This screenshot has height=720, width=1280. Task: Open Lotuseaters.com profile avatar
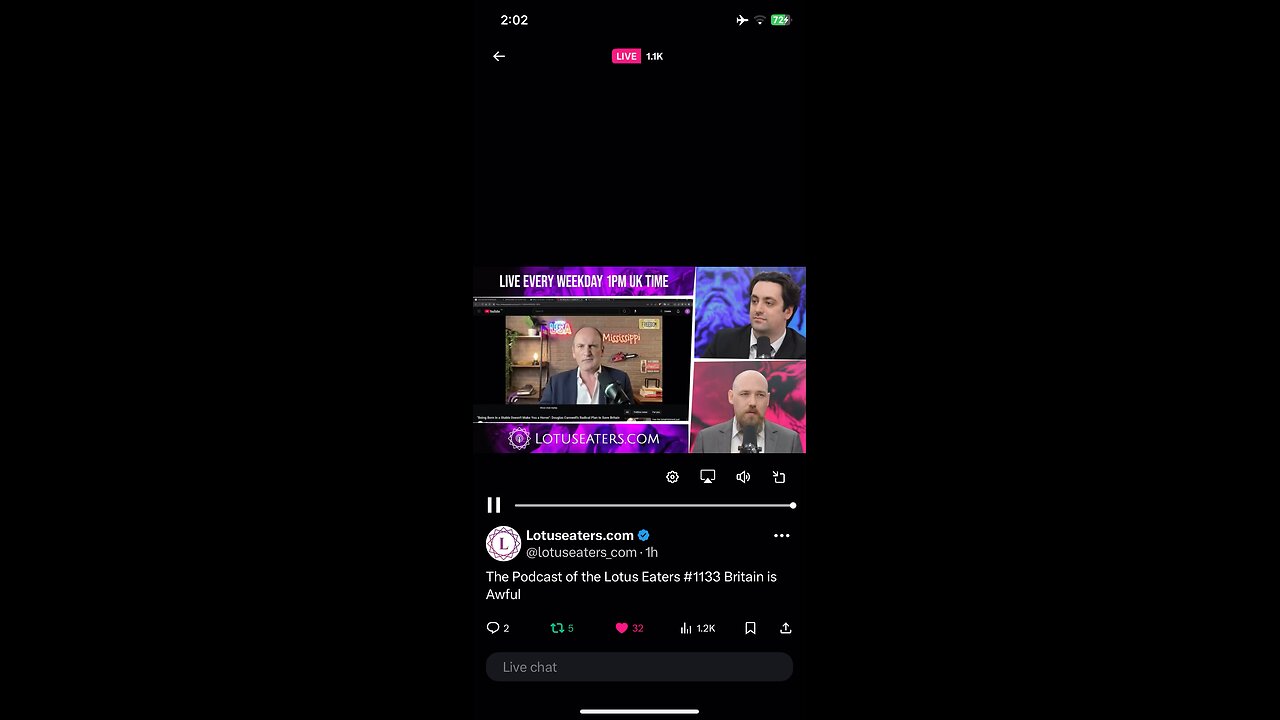pos(503,543)
